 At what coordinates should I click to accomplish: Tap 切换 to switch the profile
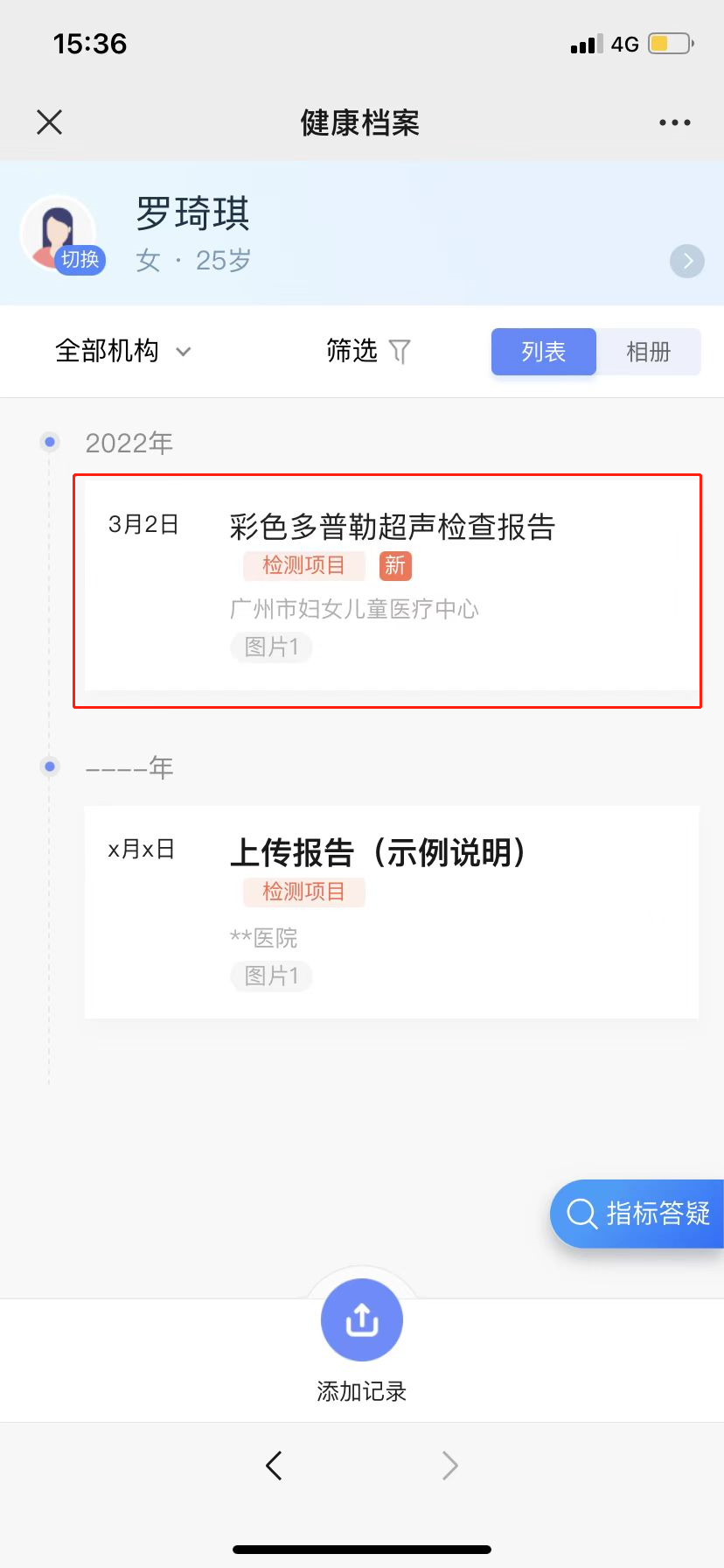pyautogui.click(x=80, y=260)
